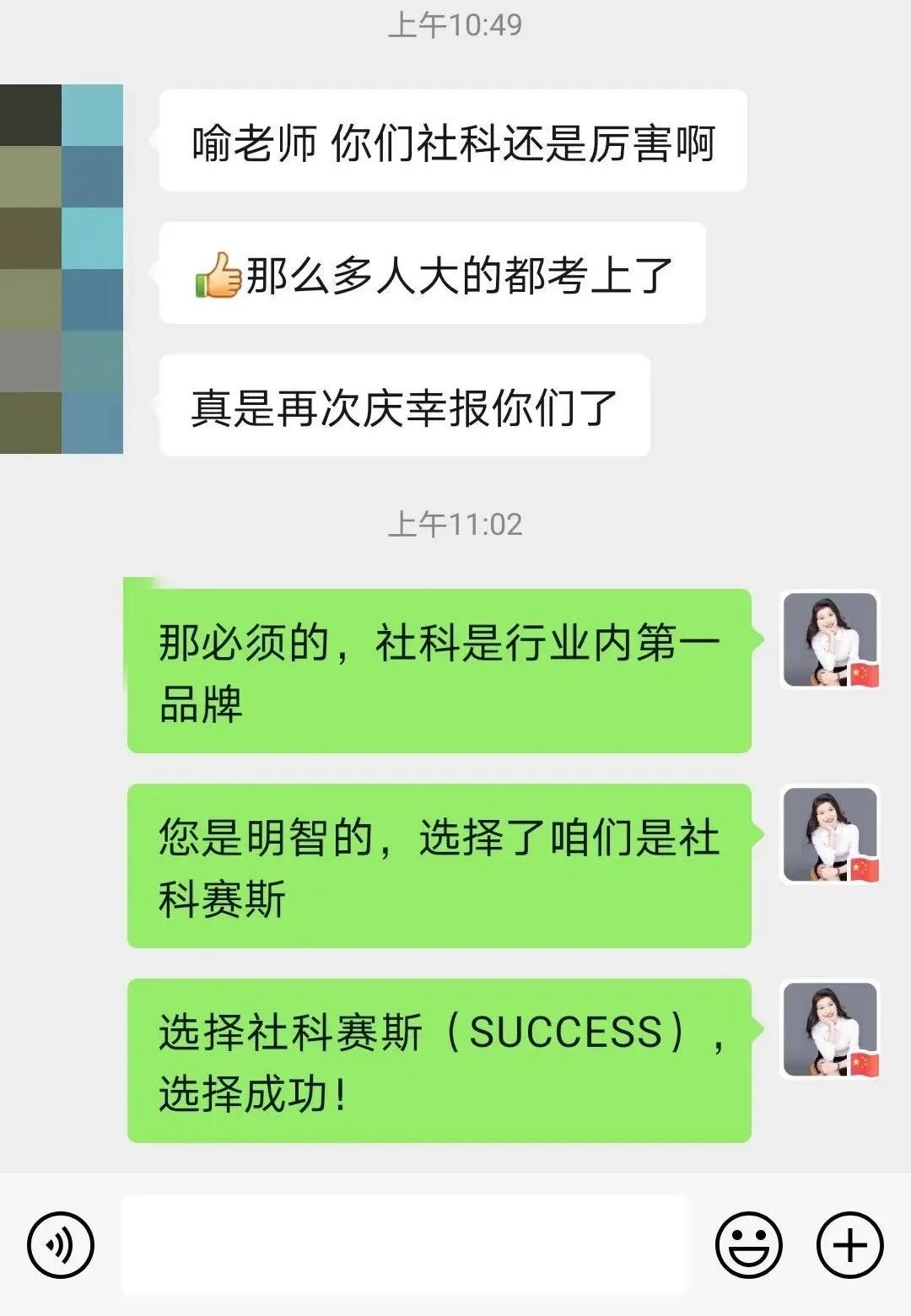Open the emoji sticker panel

(x=748, y=1244)
